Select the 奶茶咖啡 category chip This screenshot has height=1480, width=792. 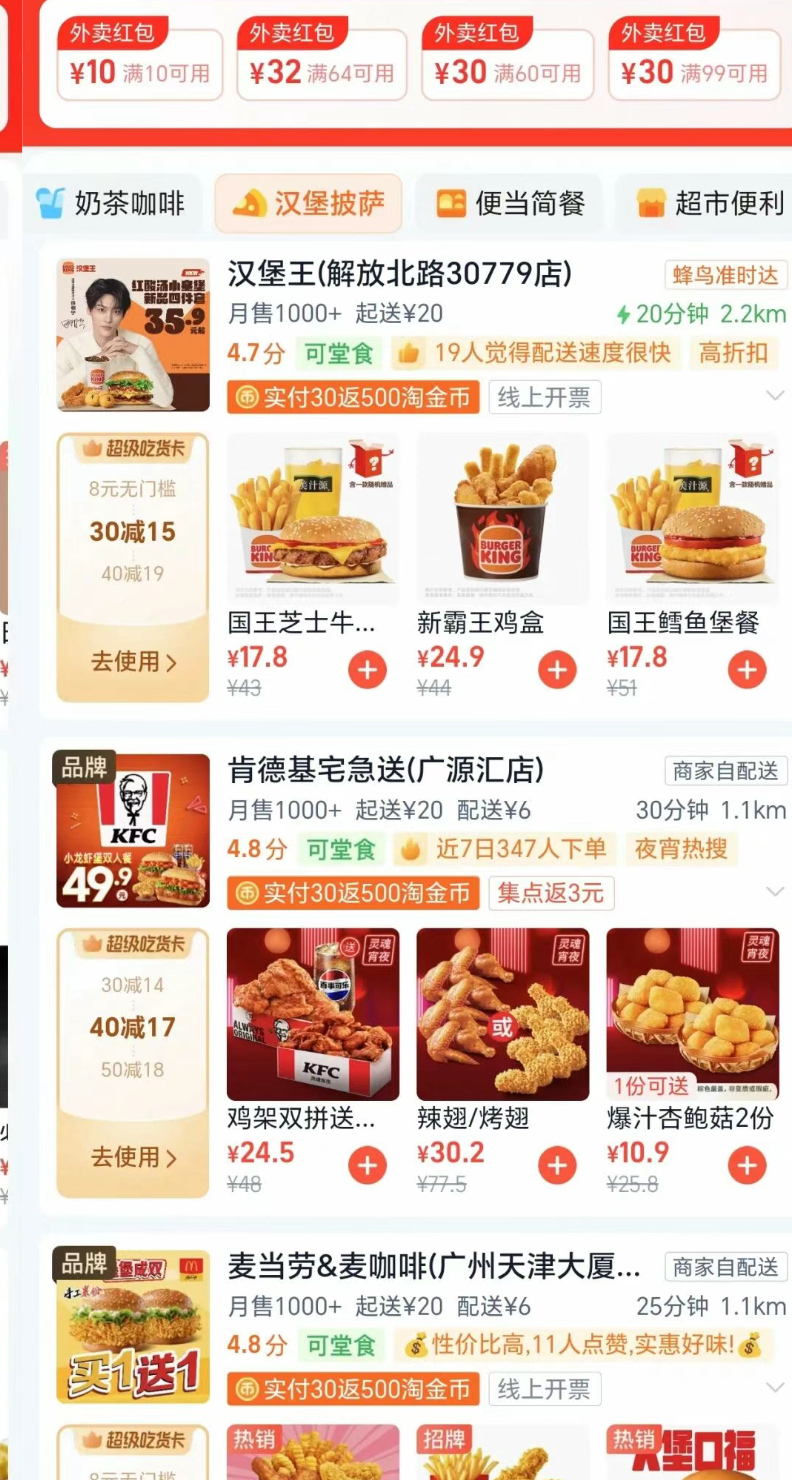pyautogui.click(x=110, y=204)
